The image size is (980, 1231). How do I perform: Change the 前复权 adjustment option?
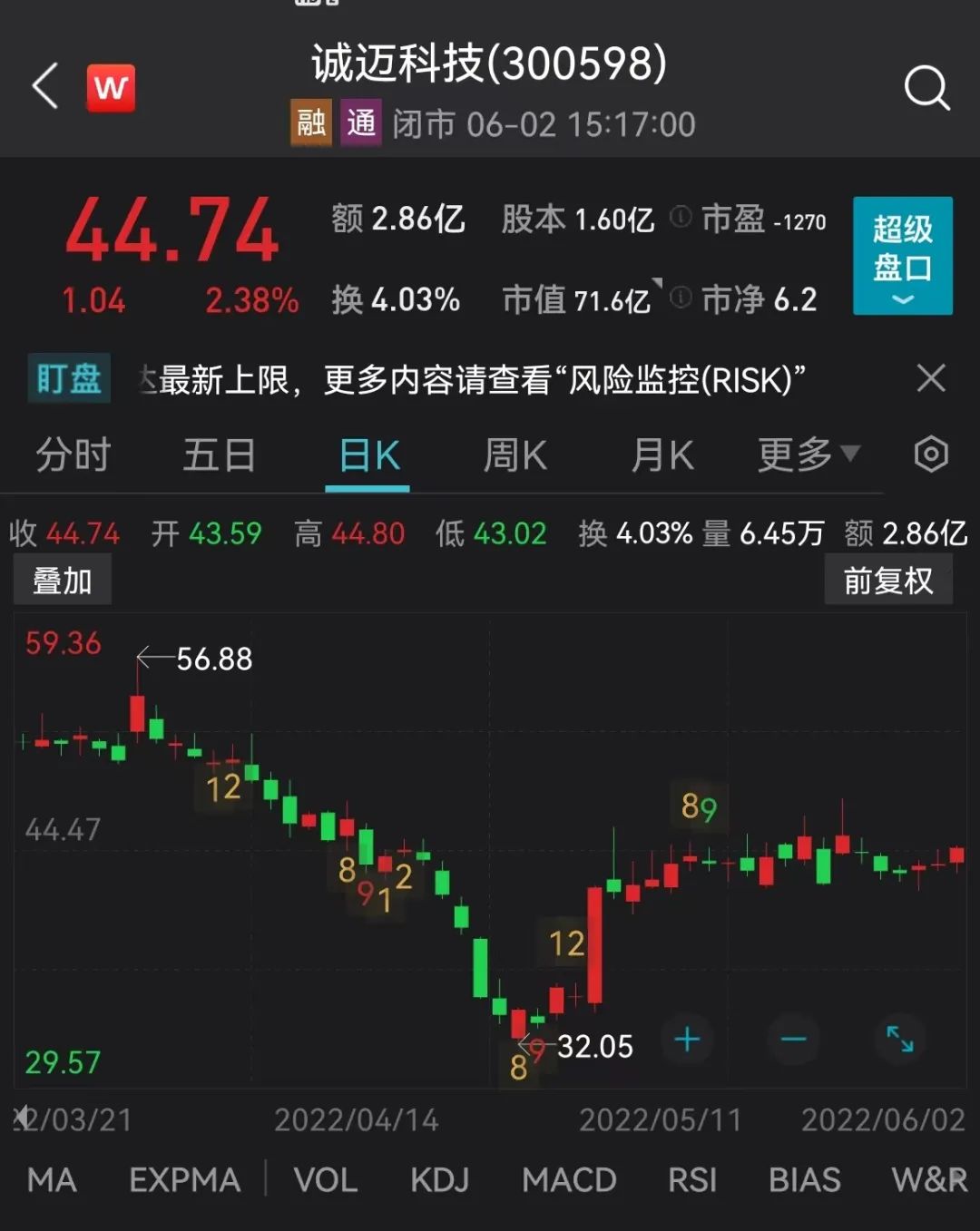click(x=887, y=581)
